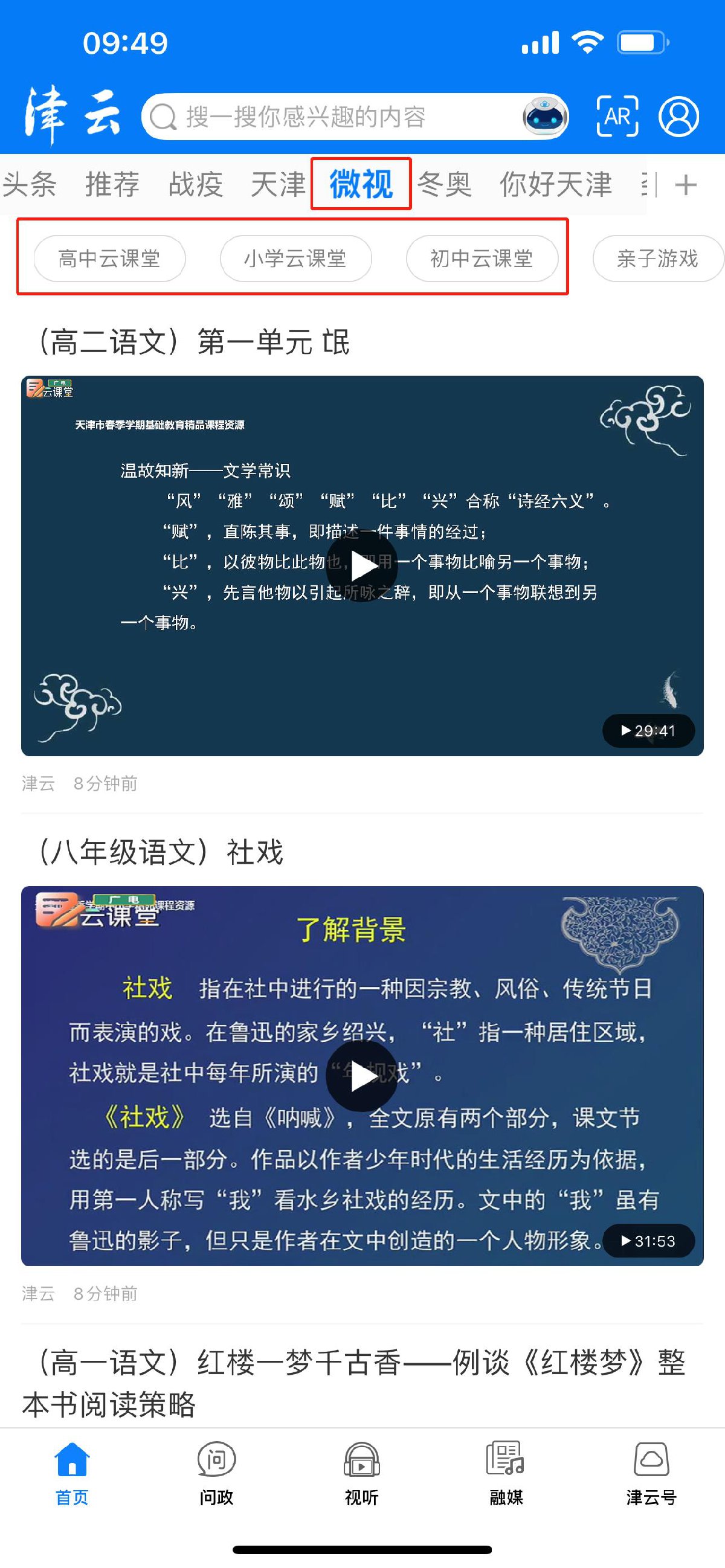Filter by 亲子游戏 chip
Viewport: 725px width, 1568px height.
pos(657,259)
